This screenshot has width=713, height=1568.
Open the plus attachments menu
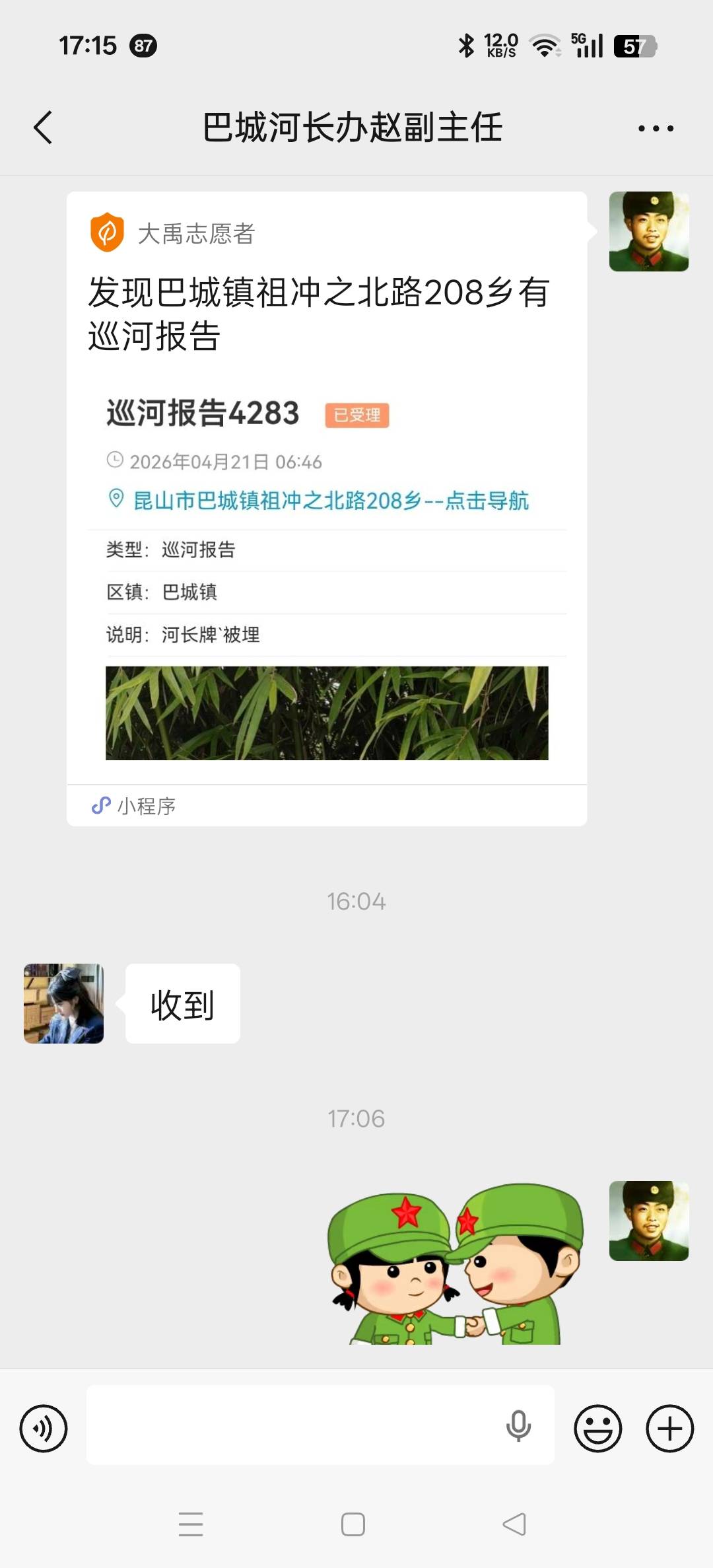click(669, 1428)
